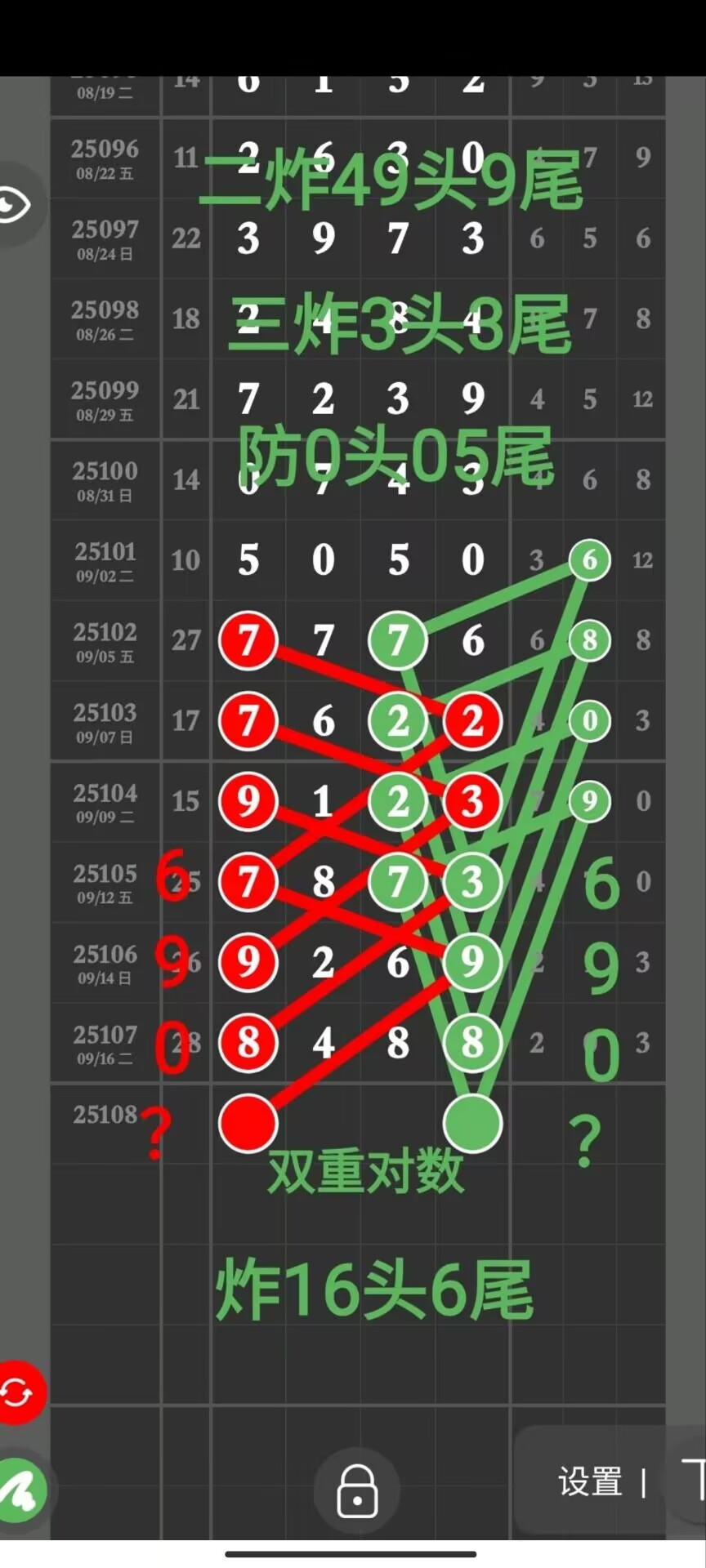Screen dimensions: 706x1568
Task: Open 设置 settings
Action: (590, 1482)
